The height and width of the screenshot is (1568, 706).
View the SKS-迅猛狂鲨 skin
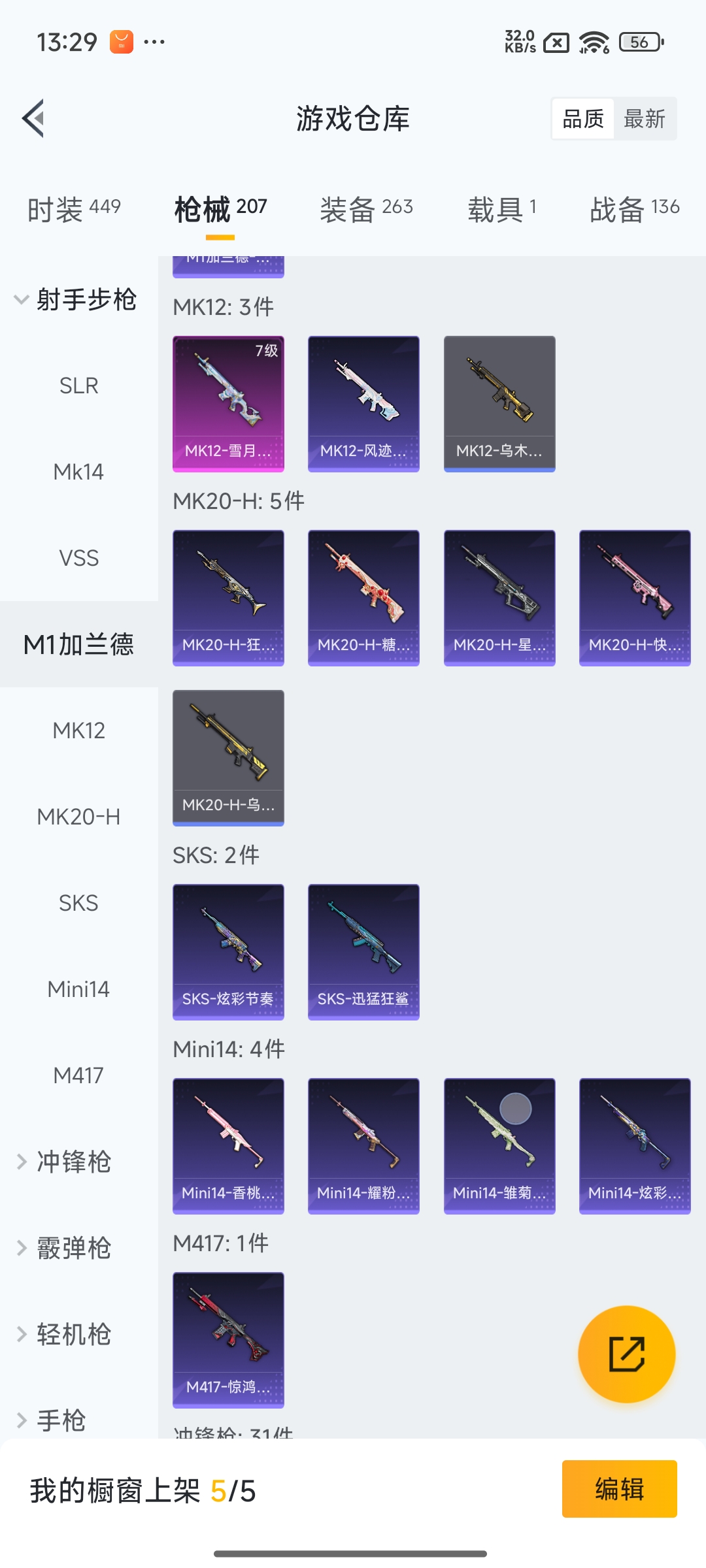coord(363,951)
